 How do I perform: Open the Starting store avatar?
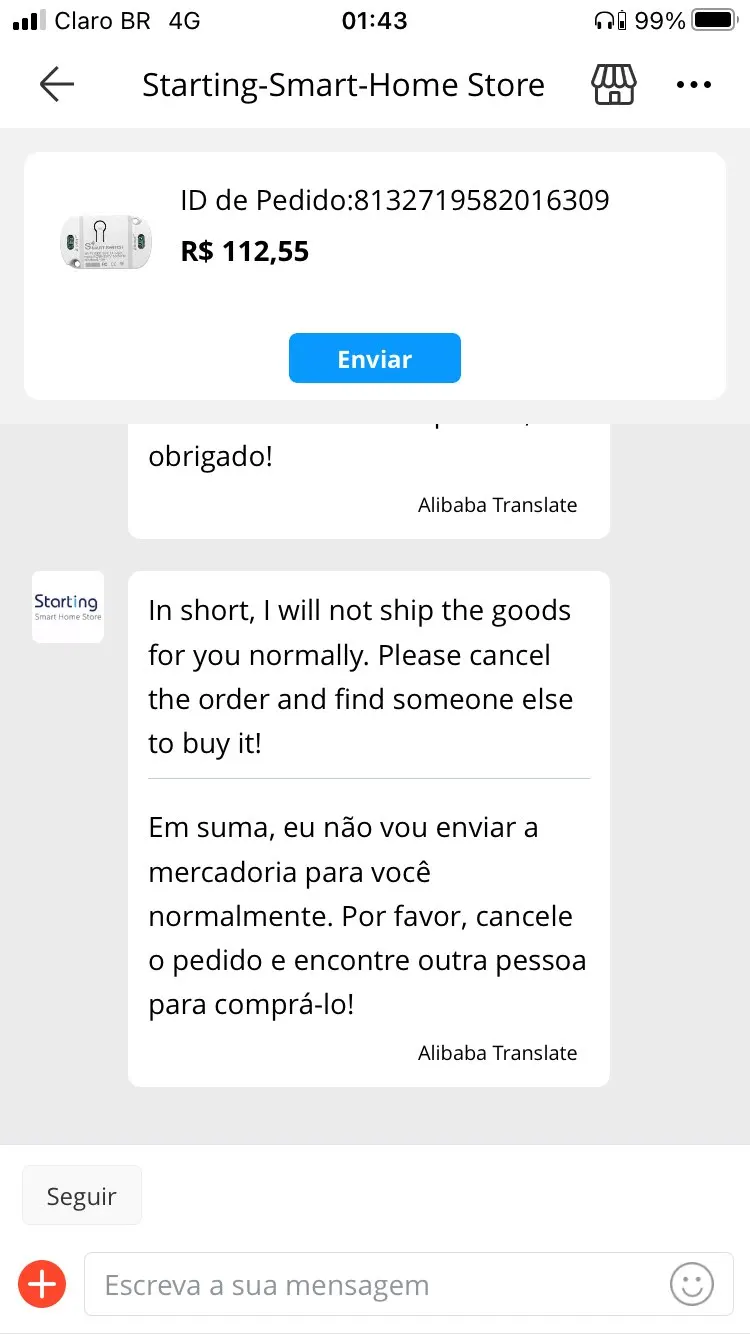tap(68, 607)
